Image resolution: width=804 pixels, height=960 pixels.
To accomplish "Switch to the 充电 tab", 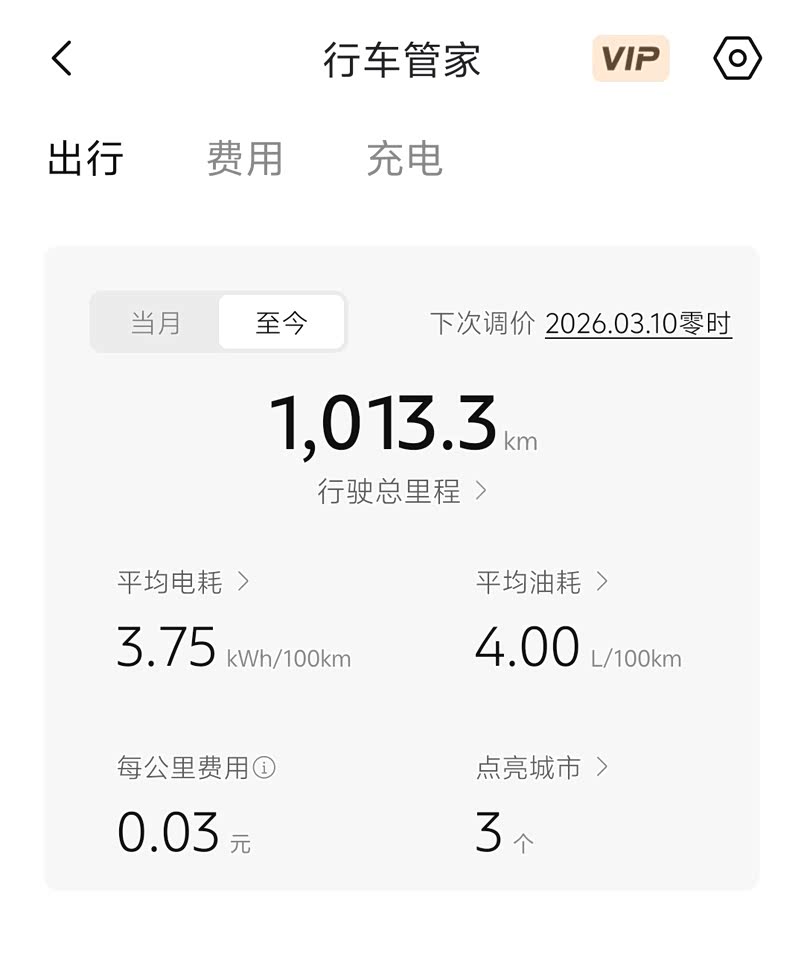I will tap(404, 159).
